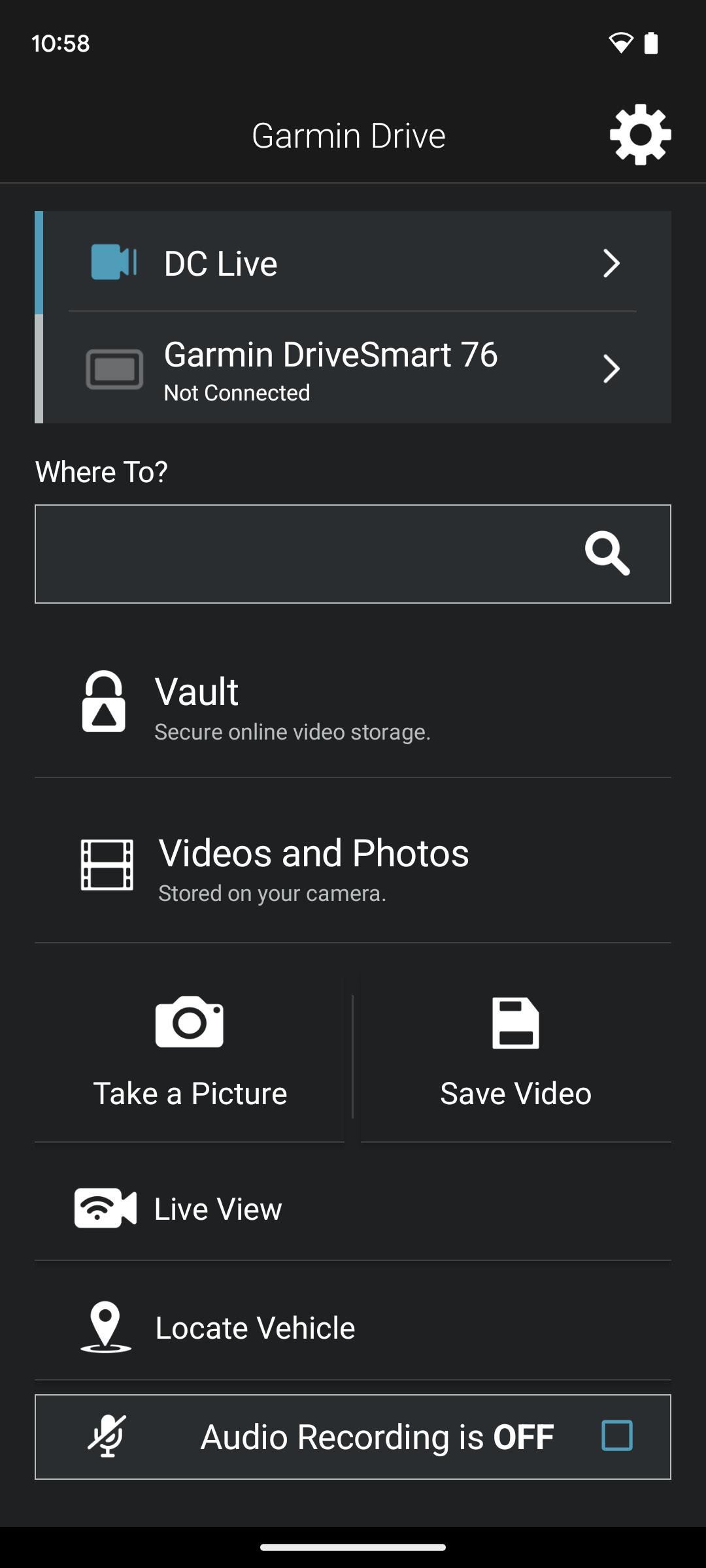Image resolution: width=706 pixels, height=1568 pixels.
Task: Select the DC Live device row
Action: click(x=353, y=263)
